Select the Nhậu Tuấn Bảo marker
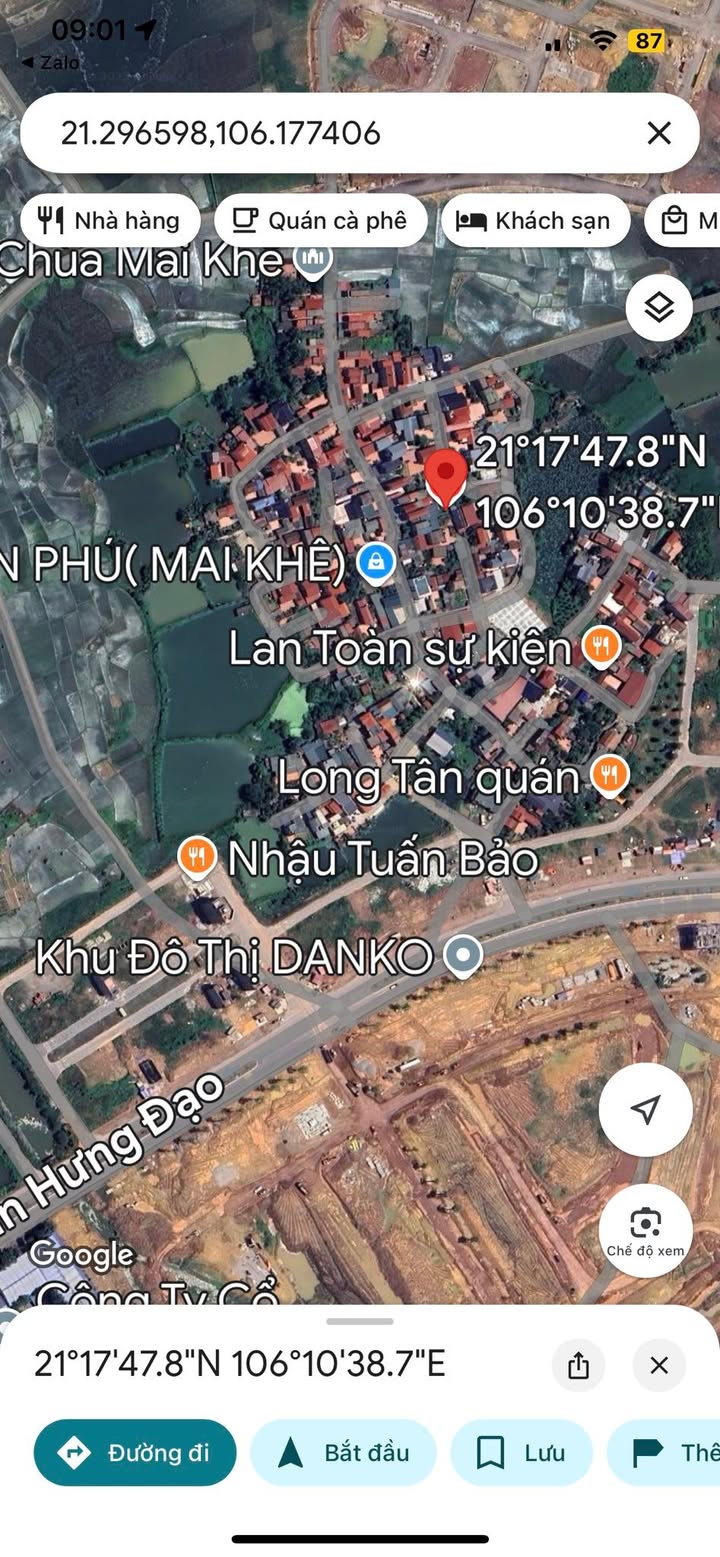The height and width of the screenshot is (1557, 720). pos(197,857)
